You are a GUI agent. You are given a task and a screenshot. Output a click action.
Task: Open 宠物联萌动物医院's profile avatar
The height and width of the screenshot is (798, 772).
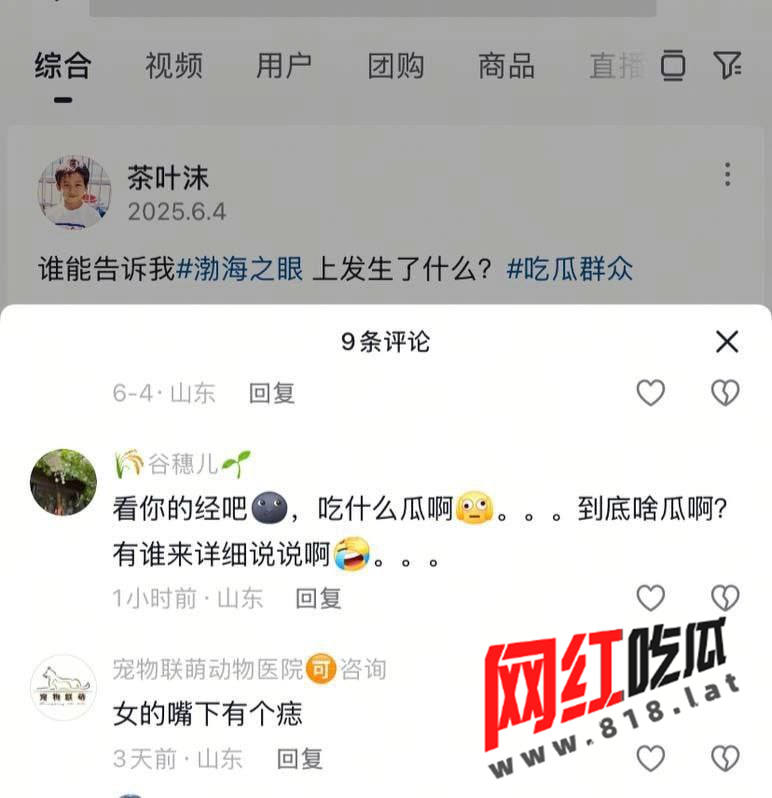point(64,688)
